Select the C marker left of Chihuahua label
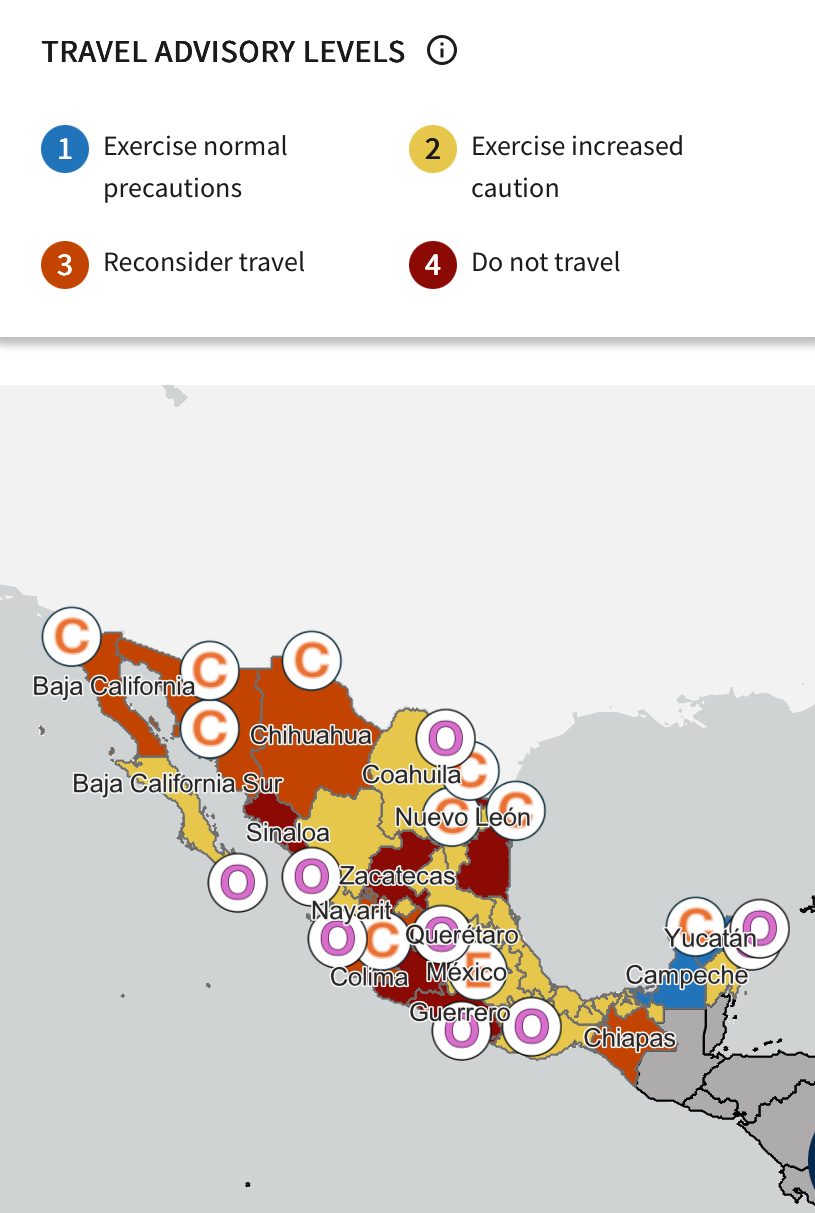 coord(209,727)
